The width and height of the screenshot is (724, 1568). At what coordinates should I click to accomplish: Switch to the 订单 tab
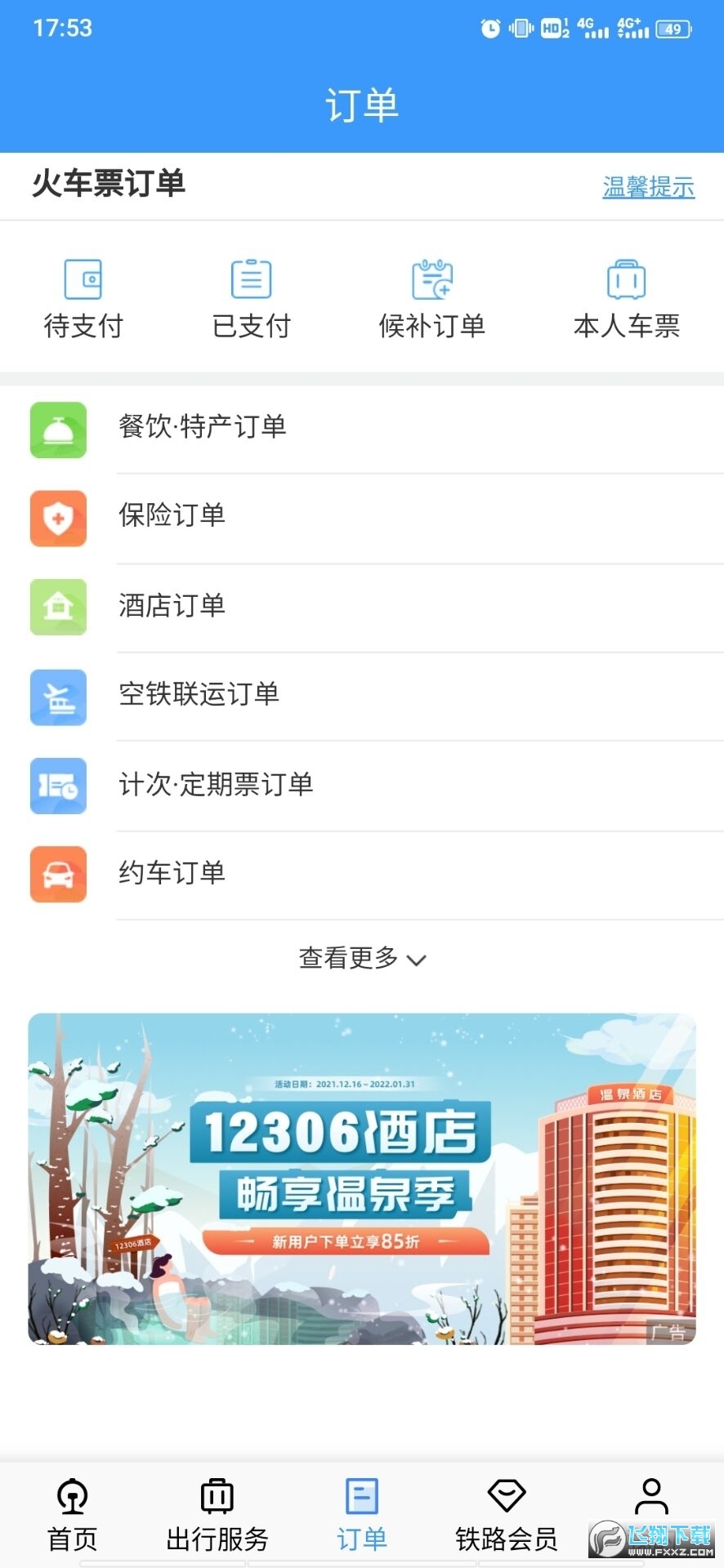pyautogui.click(x=360, y=1511)
